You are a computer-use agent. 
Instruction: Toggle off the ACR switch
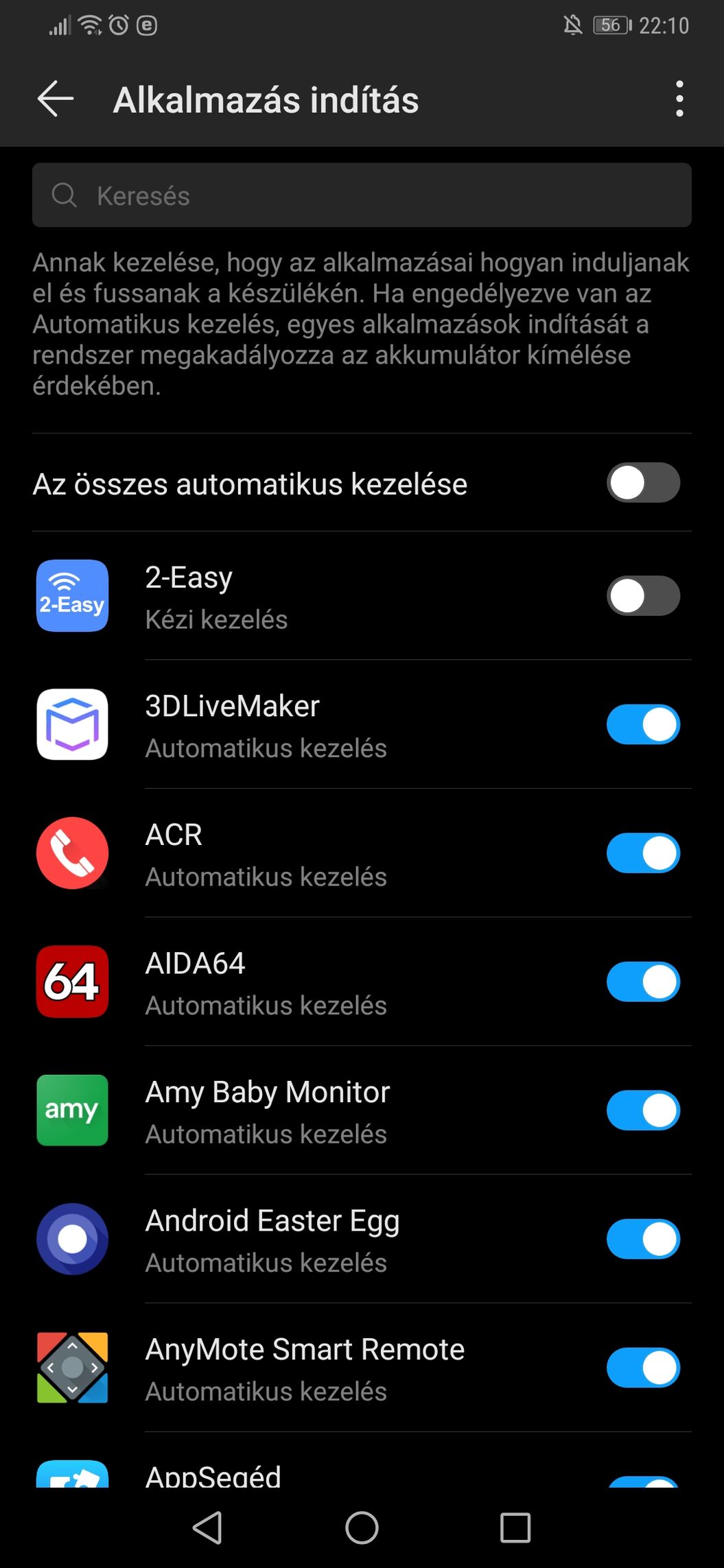coord(643,853)
